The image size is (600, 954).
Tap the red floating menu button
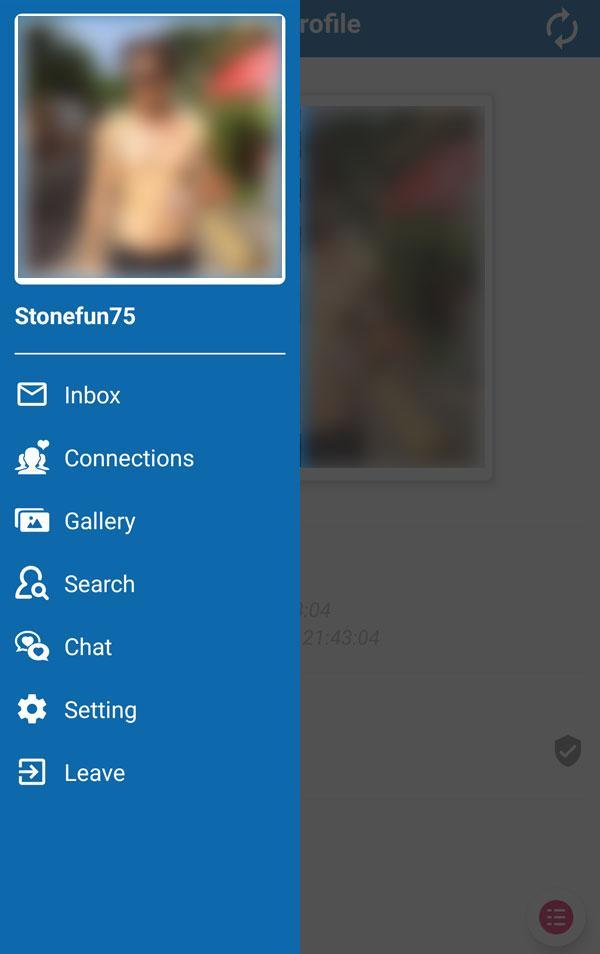point(556,916)
